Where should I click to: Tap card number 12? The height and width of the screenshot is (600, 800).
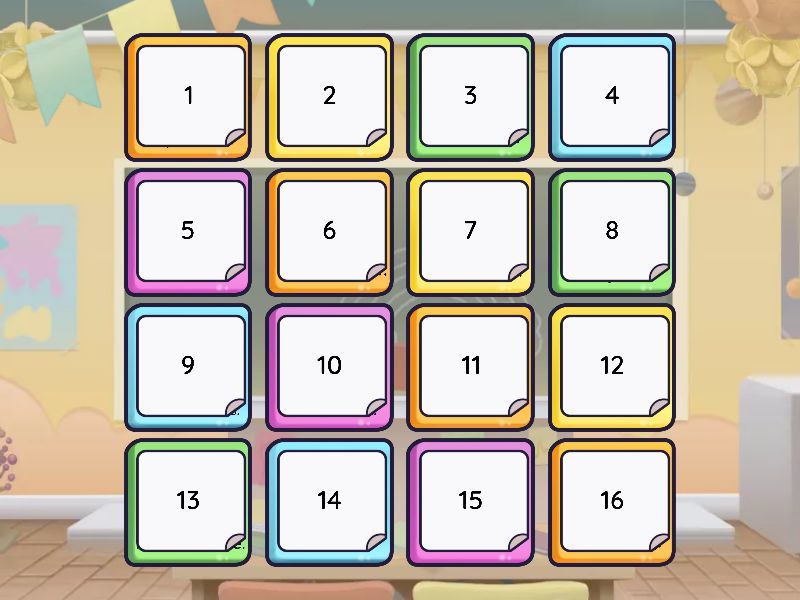(x=612, y=367)
